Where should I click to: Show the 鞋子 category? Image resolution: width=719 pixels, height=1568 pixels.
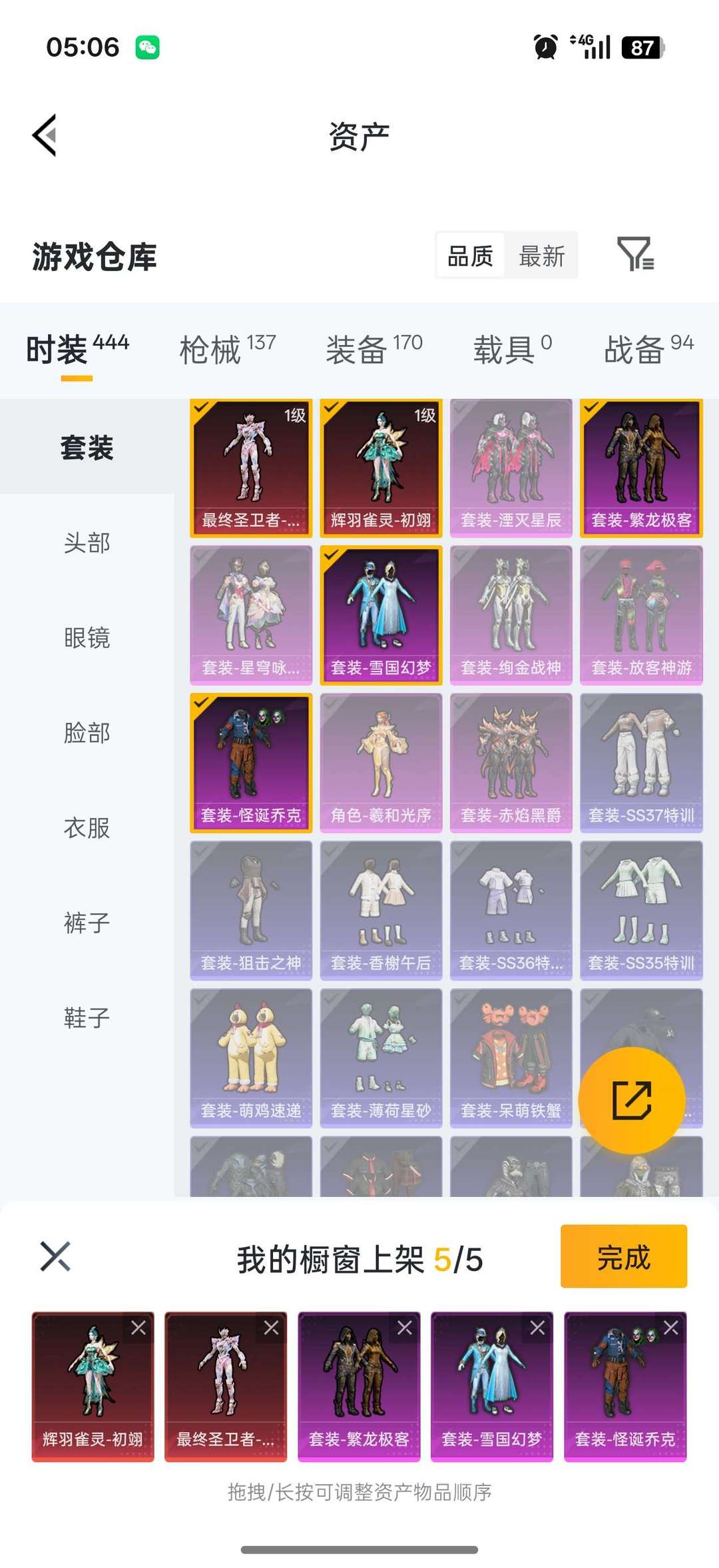pyautogui.click(x=87, y=1018)
